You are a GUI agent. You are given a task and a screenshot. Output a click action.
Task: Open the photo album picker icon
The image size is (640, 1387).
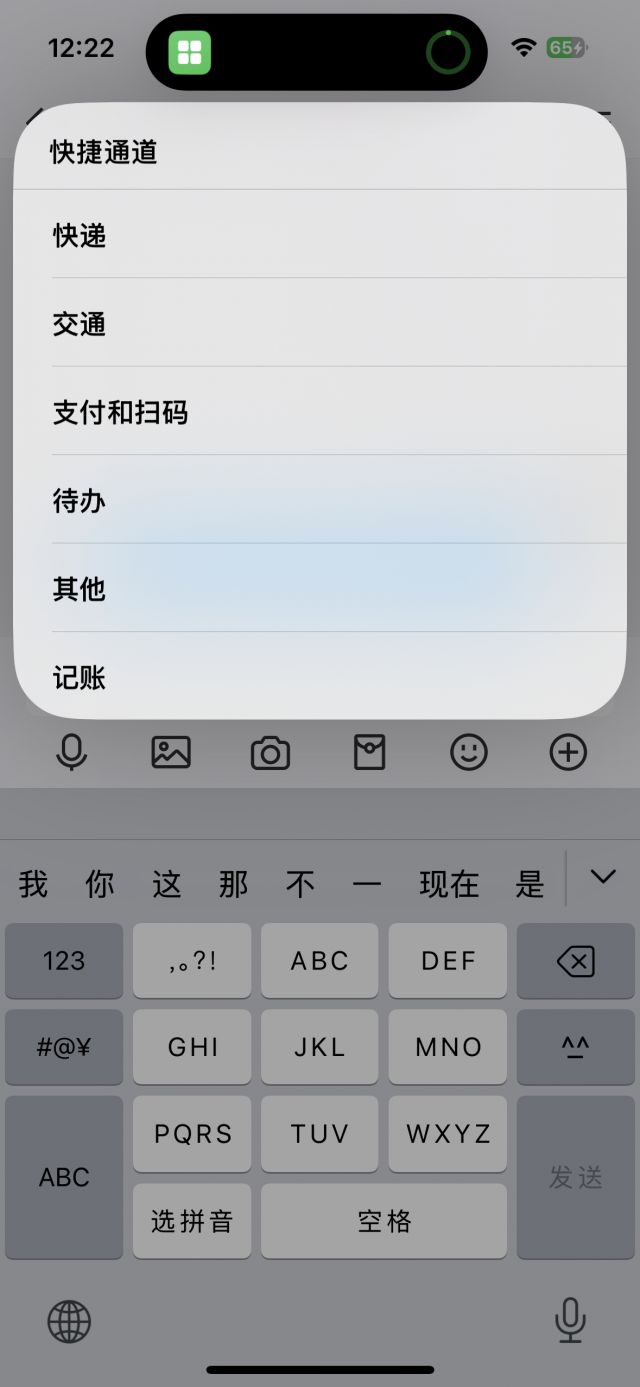(171, 752)
